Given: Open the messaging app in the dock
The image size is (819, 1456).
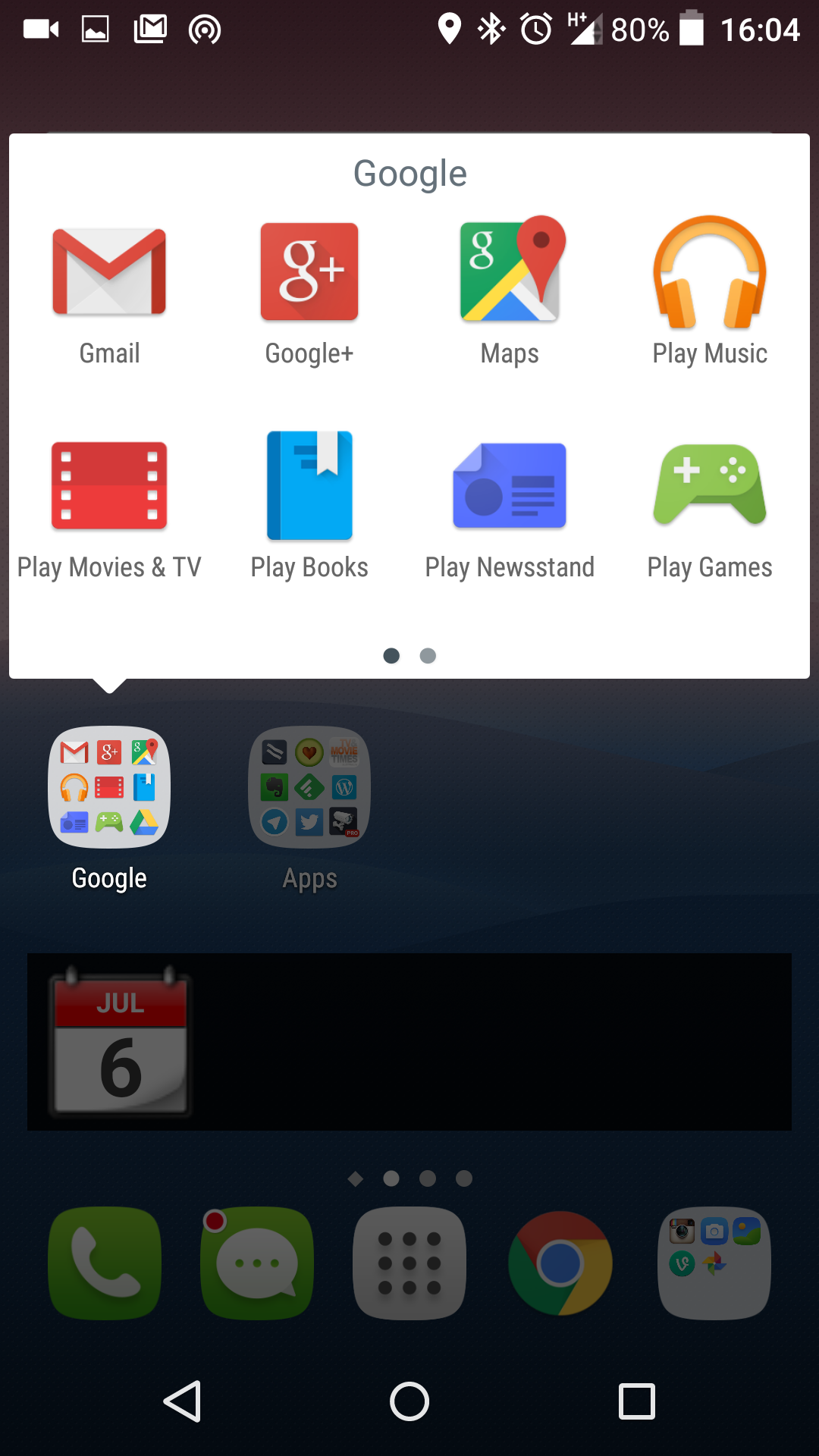Looking at the screenshot, I should pos(256,1263).
